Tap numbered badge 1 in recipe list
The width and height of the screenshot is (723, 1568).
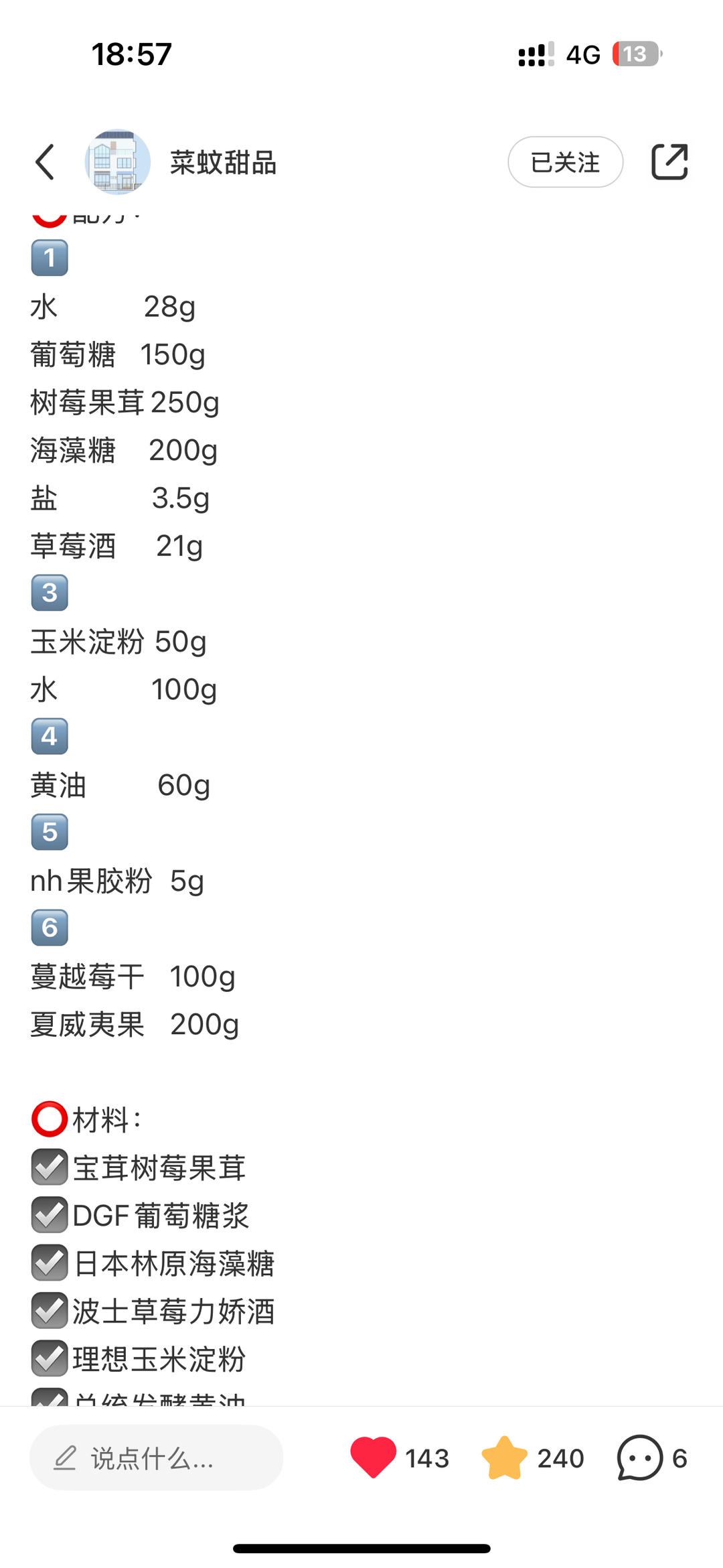coord(49,259)
